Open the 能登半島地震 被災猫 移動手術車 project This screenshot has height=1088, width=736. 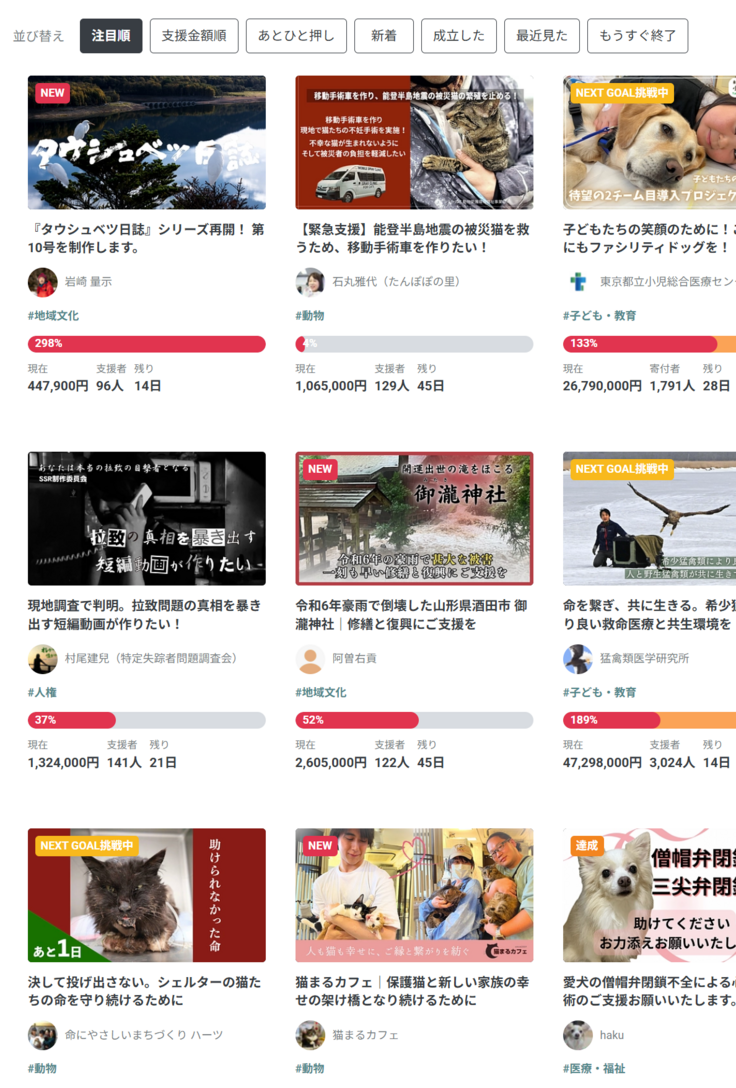click(414, 143)
